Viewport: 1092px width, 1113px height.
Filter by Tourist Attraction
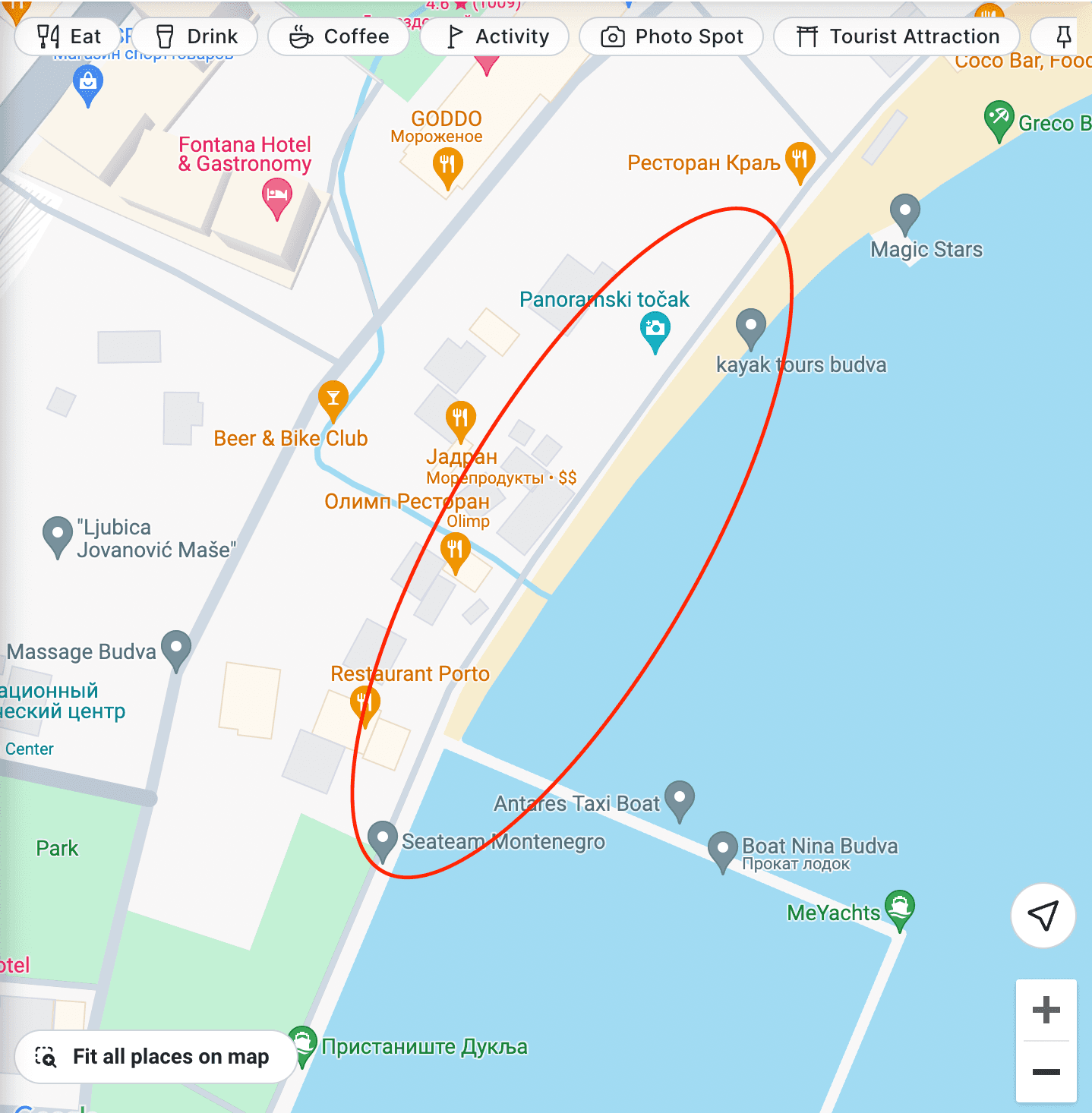pos(897,36)
